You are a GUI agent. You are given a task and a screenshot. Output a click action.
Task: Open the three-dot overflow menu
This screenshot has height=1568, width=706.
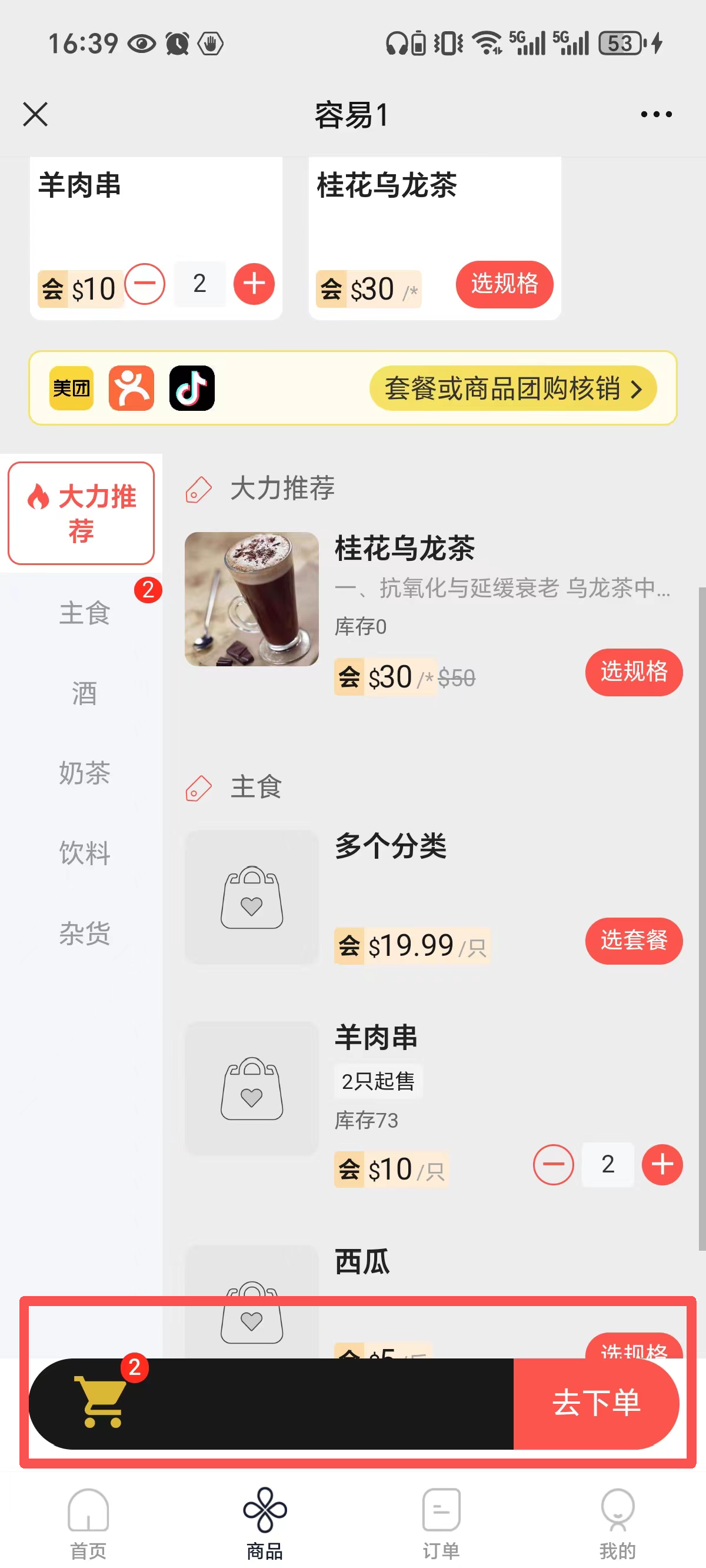(656, 114)
